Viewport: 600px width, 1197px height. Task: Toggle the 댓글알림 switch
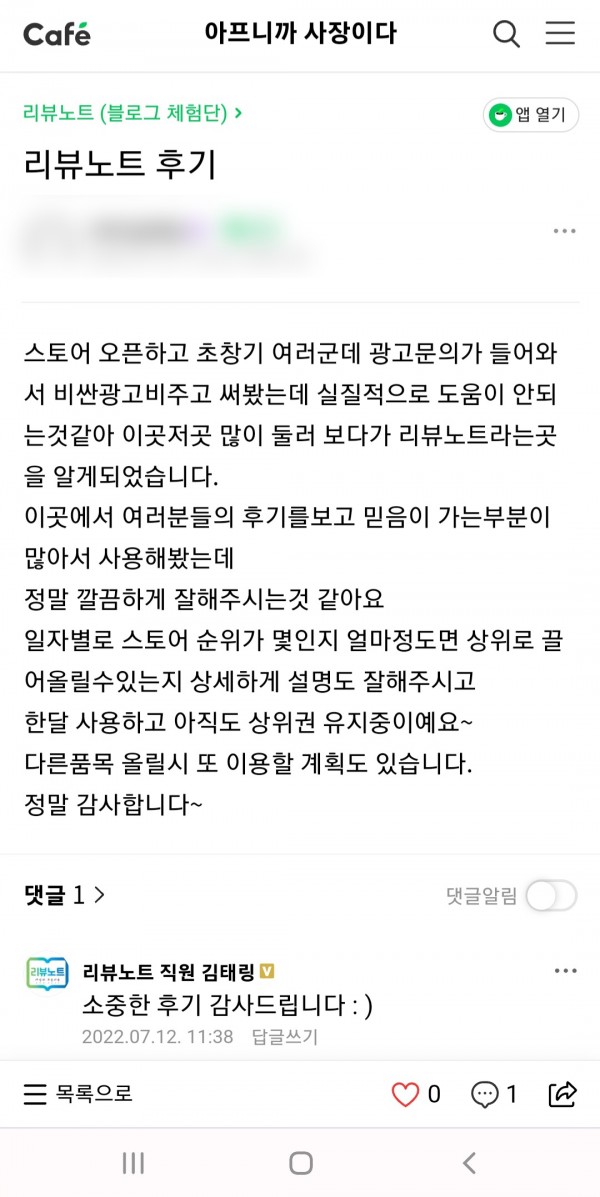552,896
